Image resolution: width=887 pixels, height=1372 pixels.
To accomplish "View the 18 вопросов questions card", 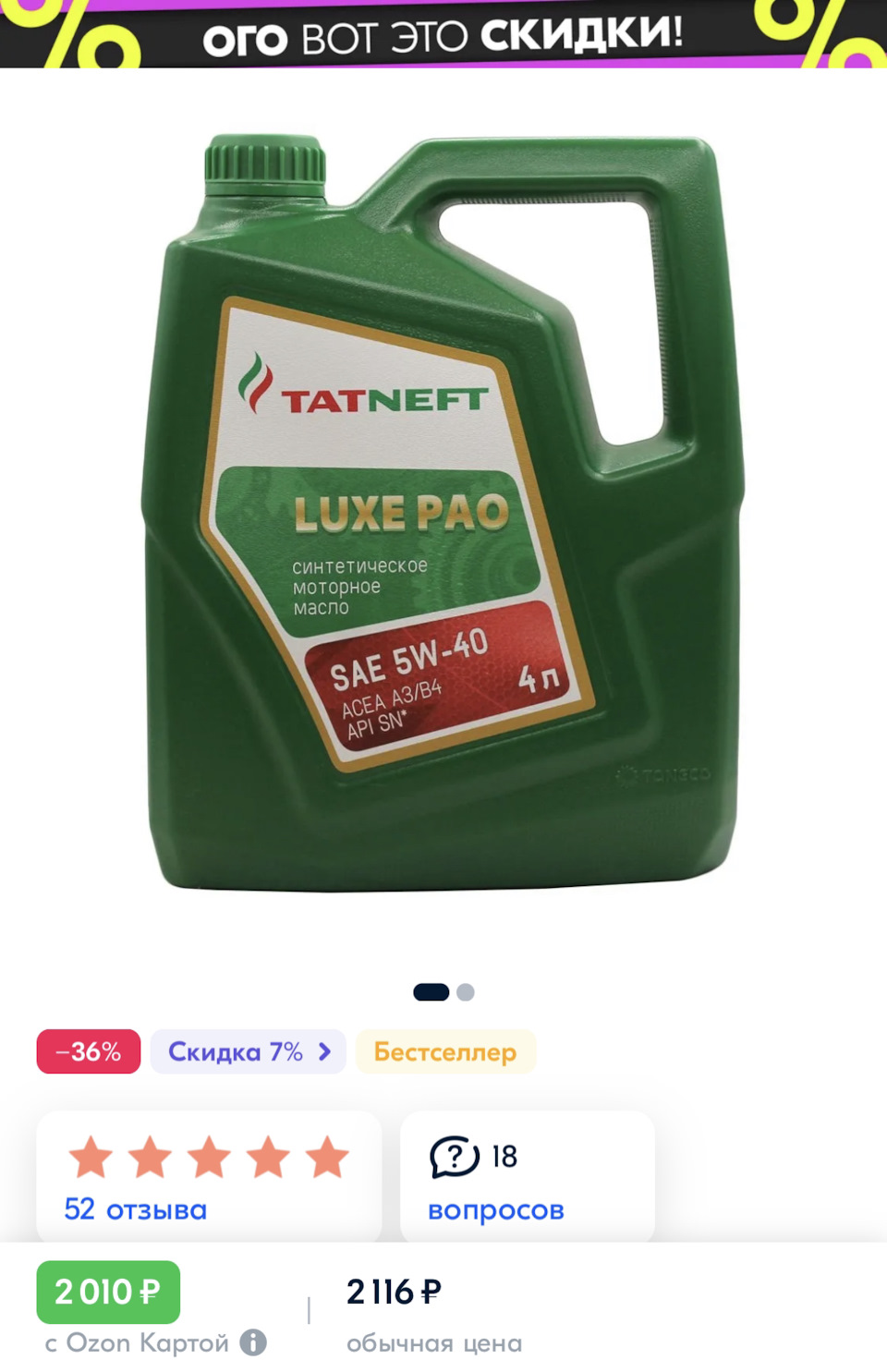I will (527, 1177).
